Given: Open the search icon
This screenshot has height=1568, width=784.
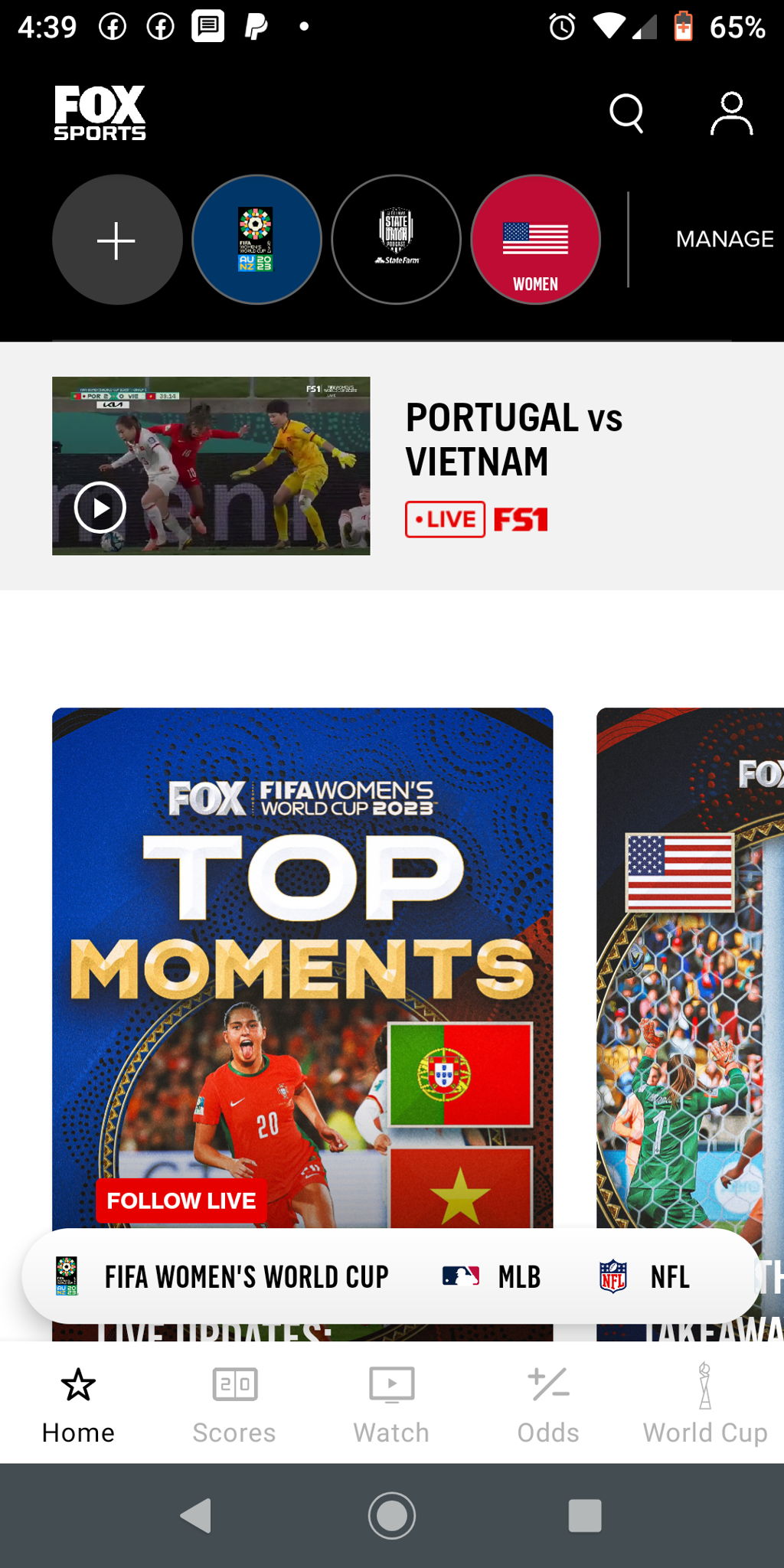Looking at the screenshot, I should pos(626,114).
